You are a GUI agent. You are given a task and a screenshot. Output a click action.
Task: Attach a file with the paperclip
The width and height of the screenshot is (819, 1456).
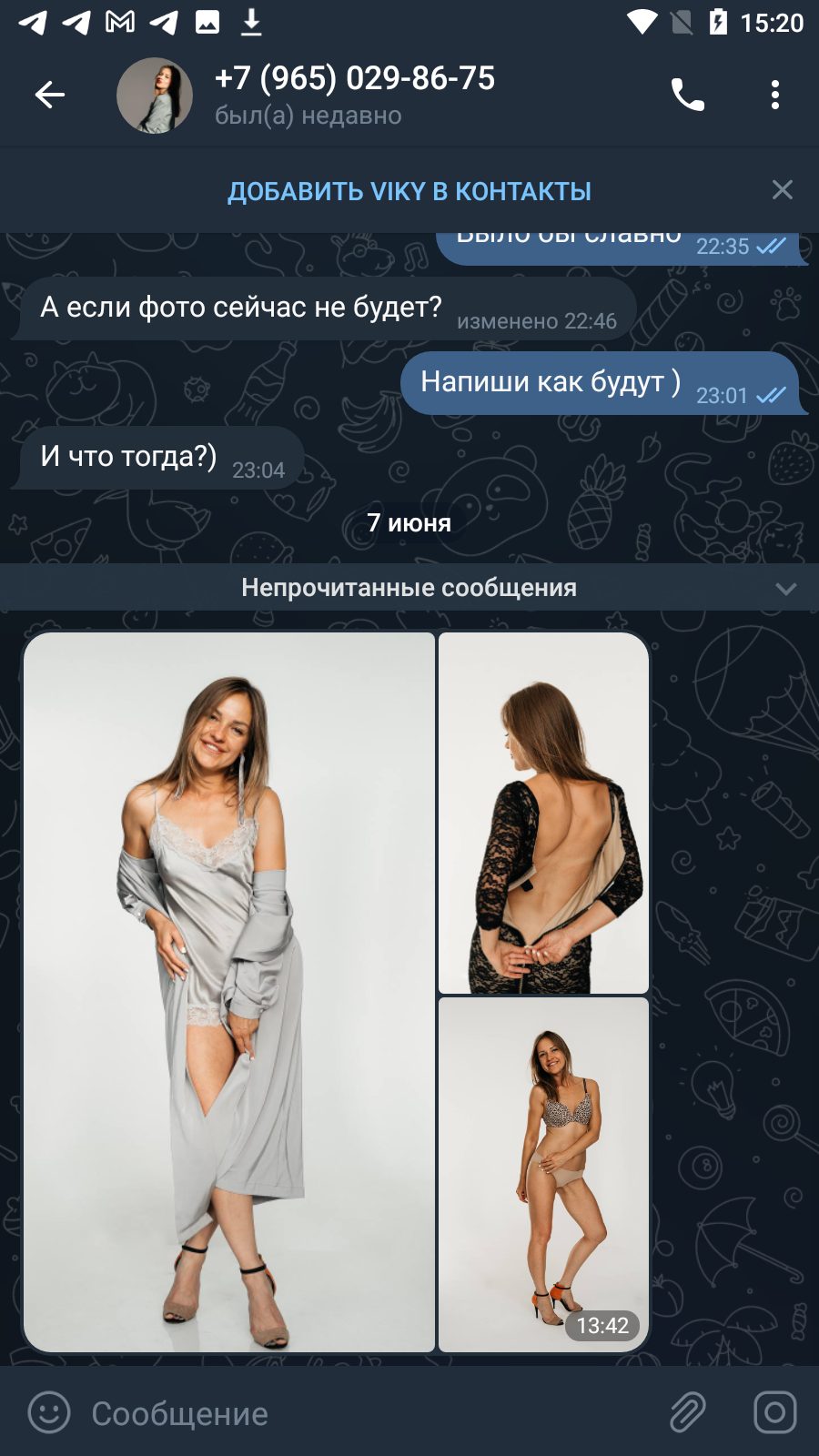[688, 1413]
